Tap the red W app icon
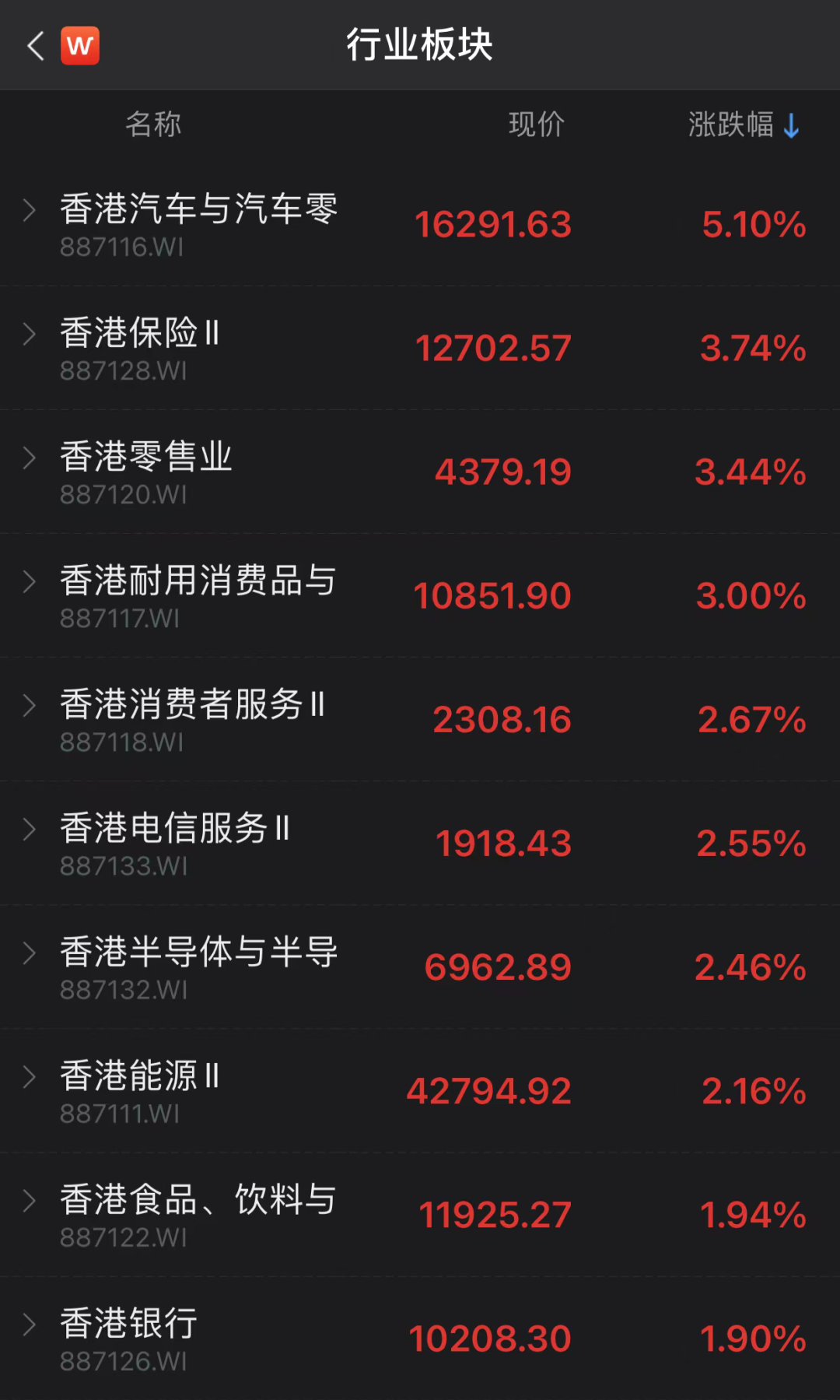Screen dimensions: 840x1400 [x=80, y=46]
